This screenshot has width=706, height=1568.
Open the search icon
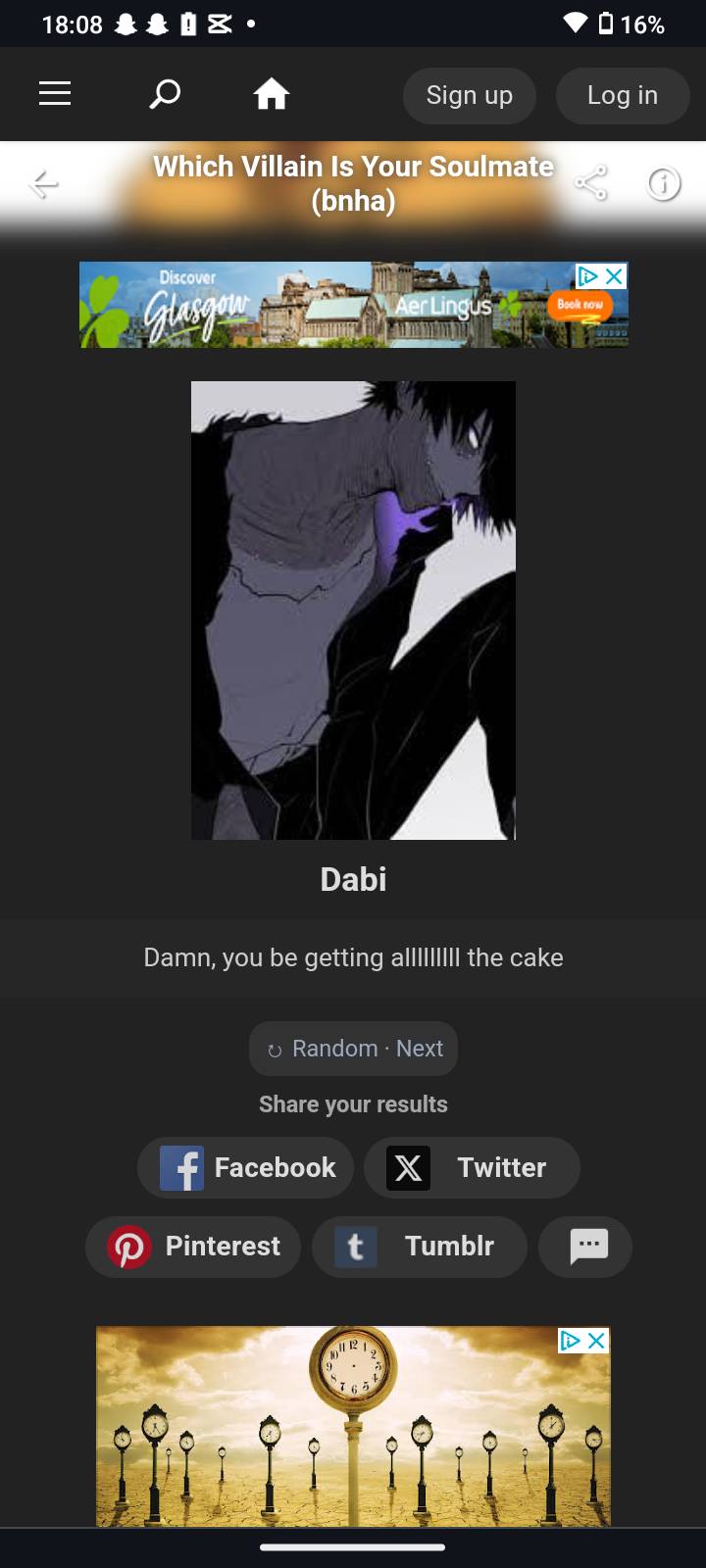click(165, 94)
